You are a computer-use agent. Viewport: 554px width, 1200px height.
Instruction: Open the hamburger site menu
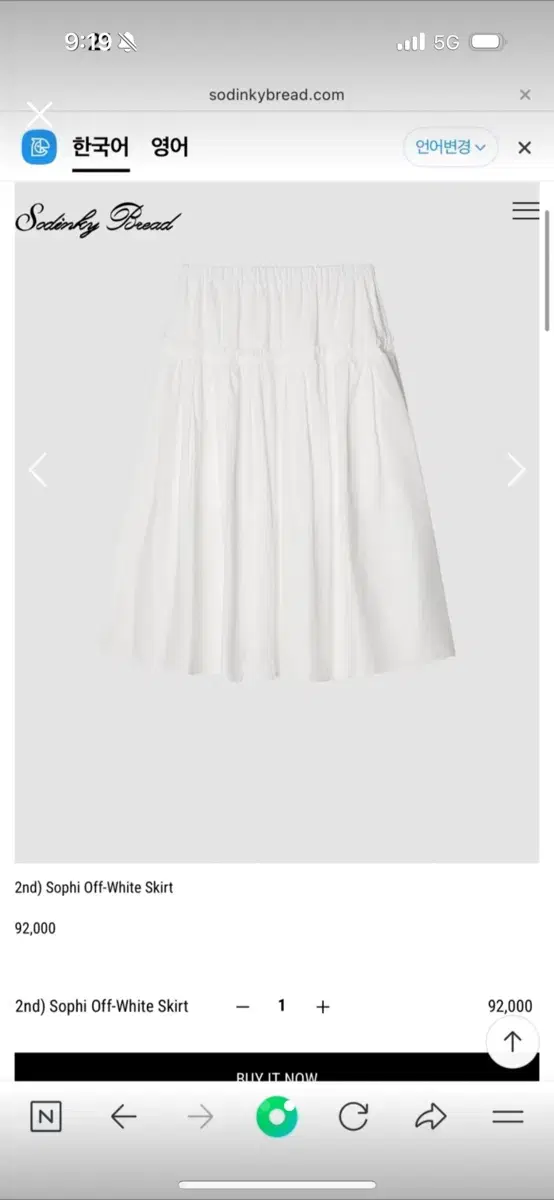(x=526, y=210)
